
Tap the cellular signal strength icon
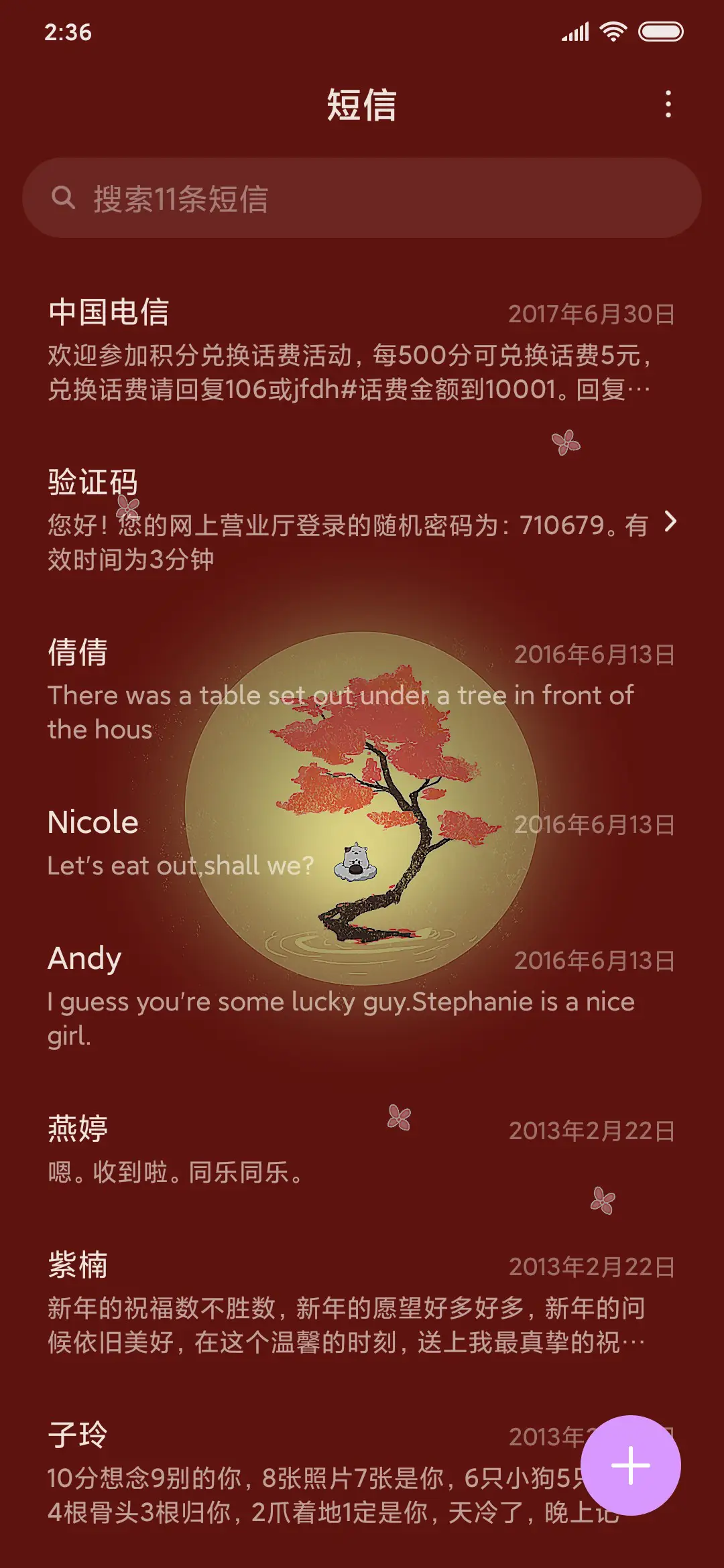[x=575, y=29]
